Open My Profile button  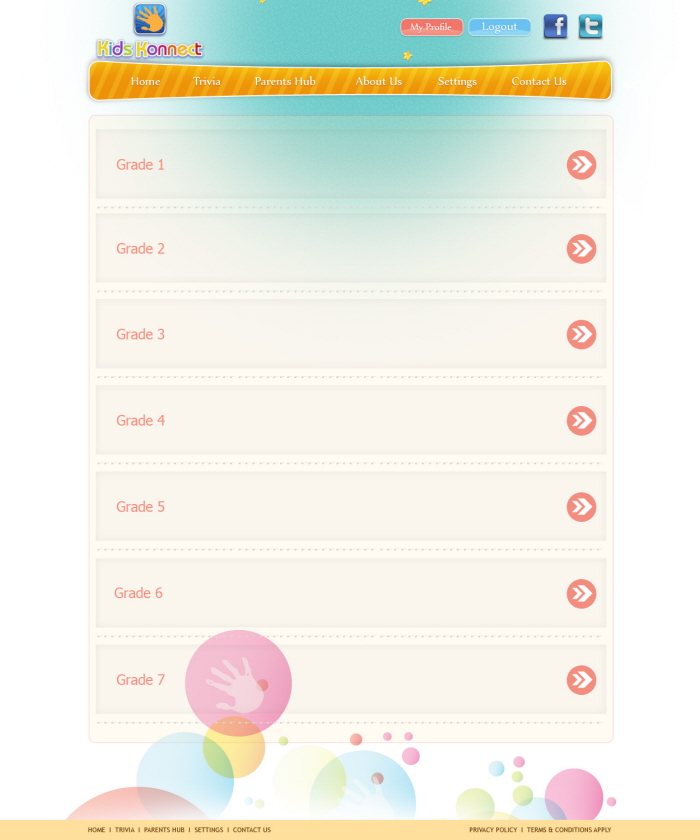431,27
